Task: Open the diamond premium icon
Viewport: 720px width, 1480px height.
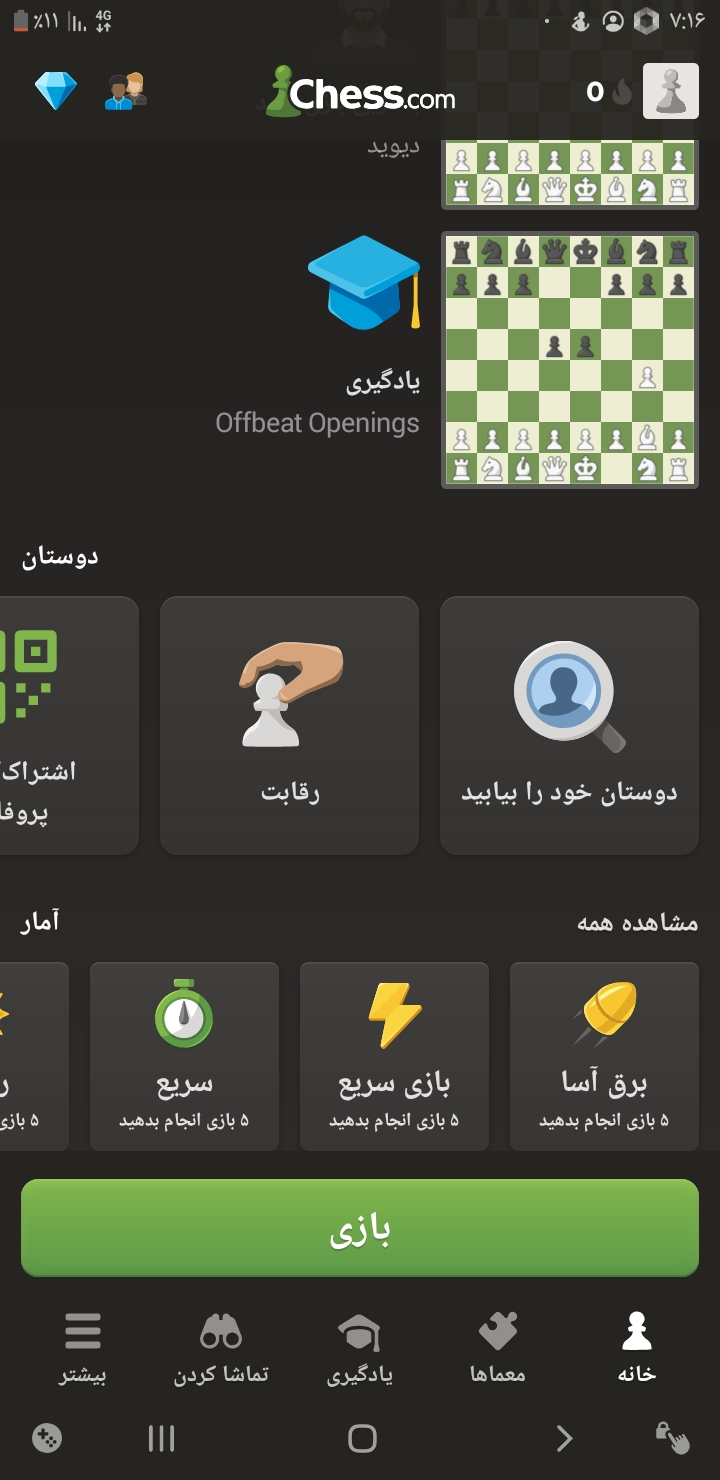Action: pyautogui.click(x=56, y=92)
